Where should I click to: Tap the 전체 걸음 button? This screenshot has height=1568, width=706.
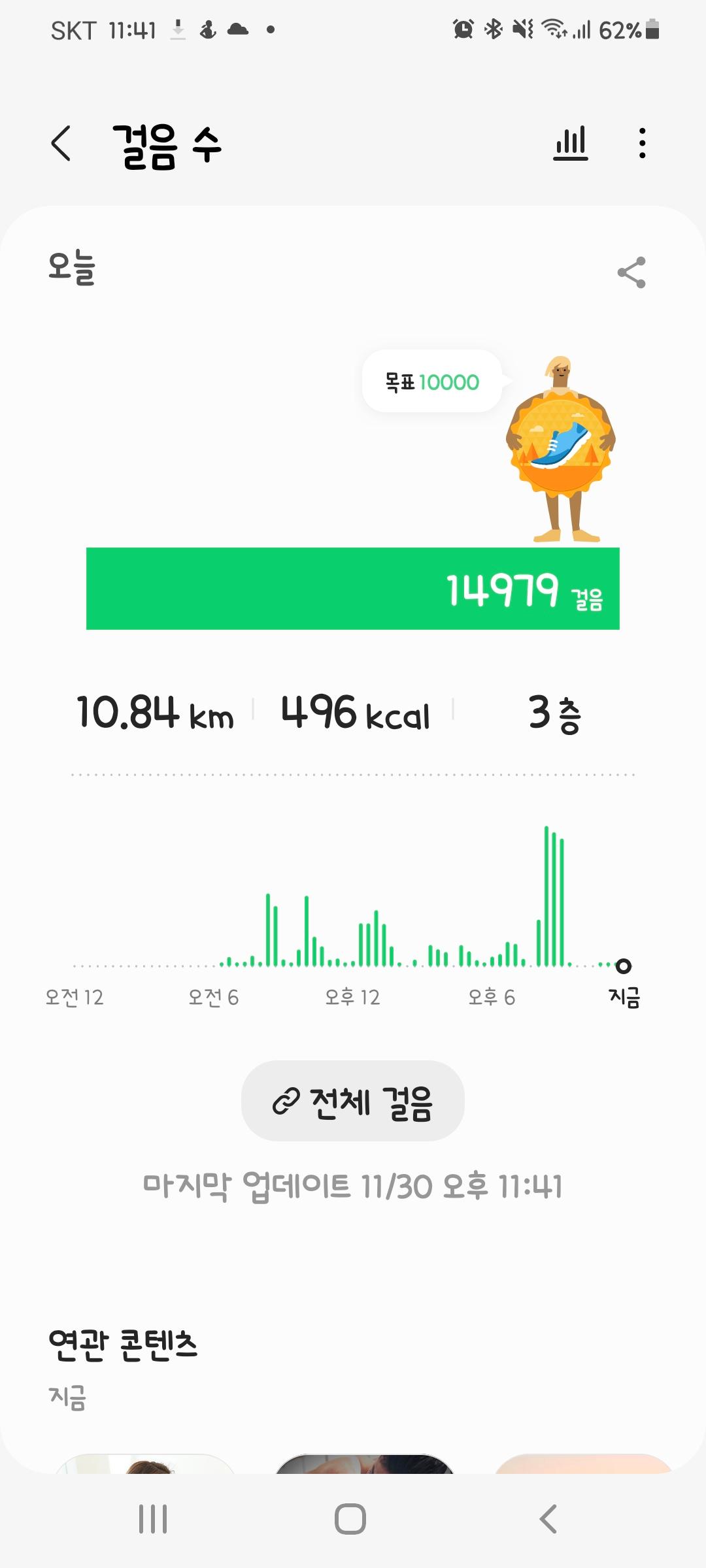coord(353,1102)
